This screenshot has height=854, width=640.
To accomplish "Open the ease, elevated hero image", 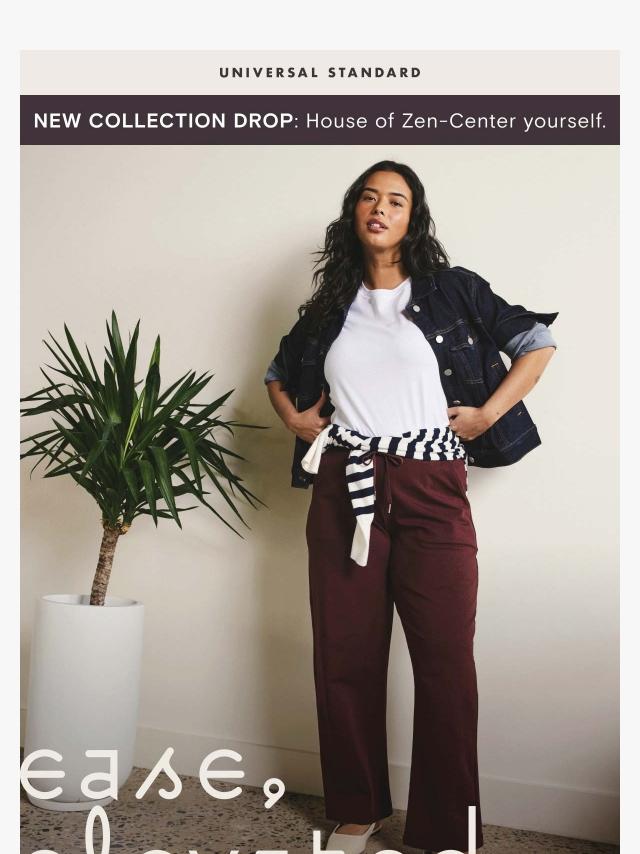I will click(x=320, y=500).
